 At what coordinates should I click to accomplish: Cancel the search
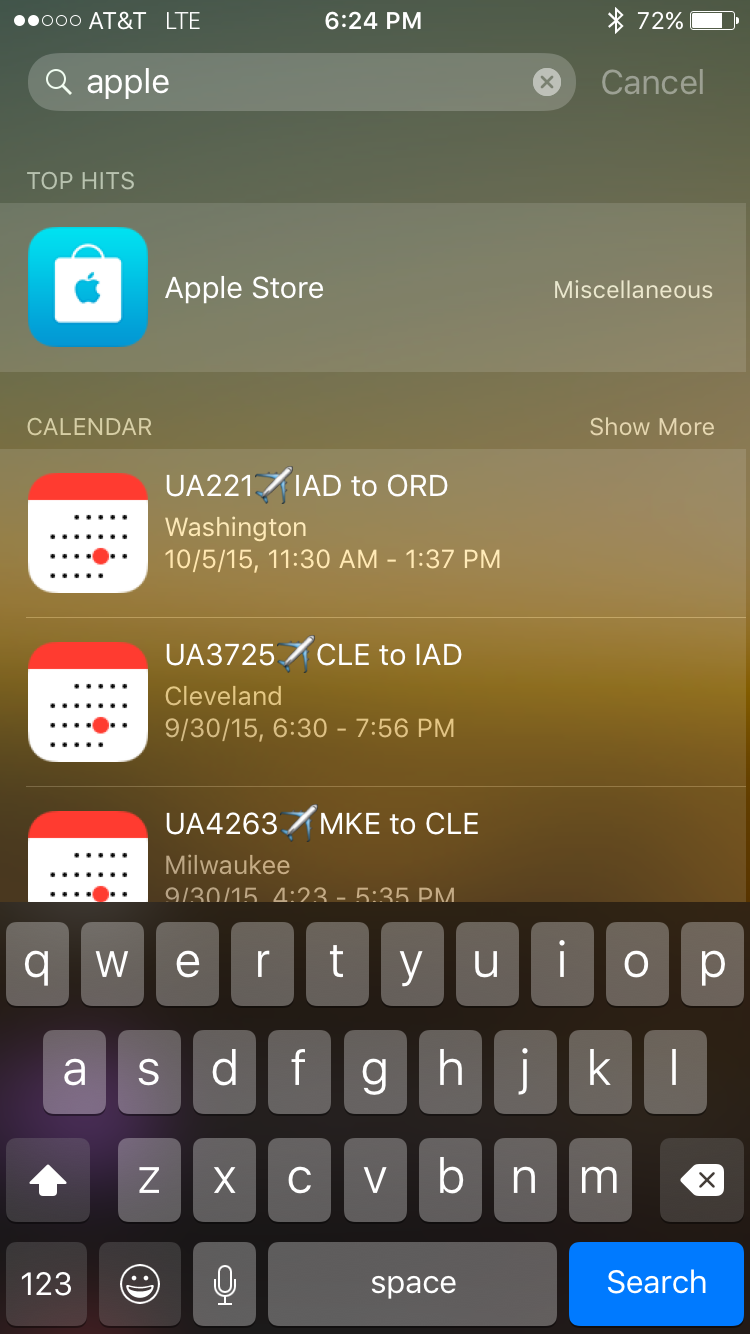652,82
